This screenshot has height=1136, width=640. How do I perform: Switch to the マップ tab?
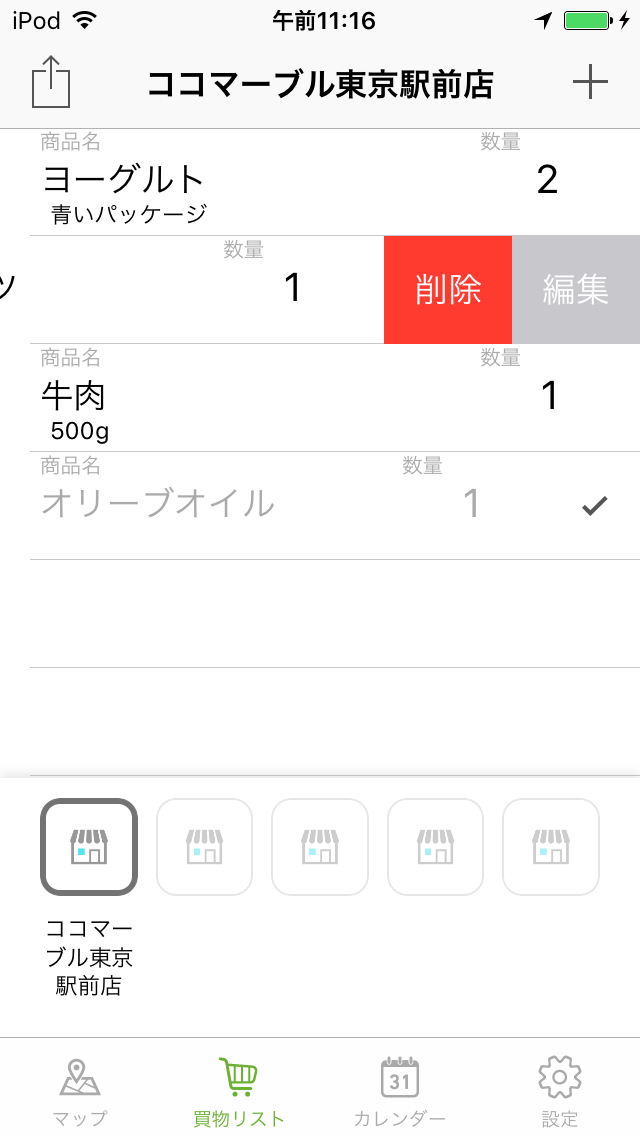[x=80, y=1090]
